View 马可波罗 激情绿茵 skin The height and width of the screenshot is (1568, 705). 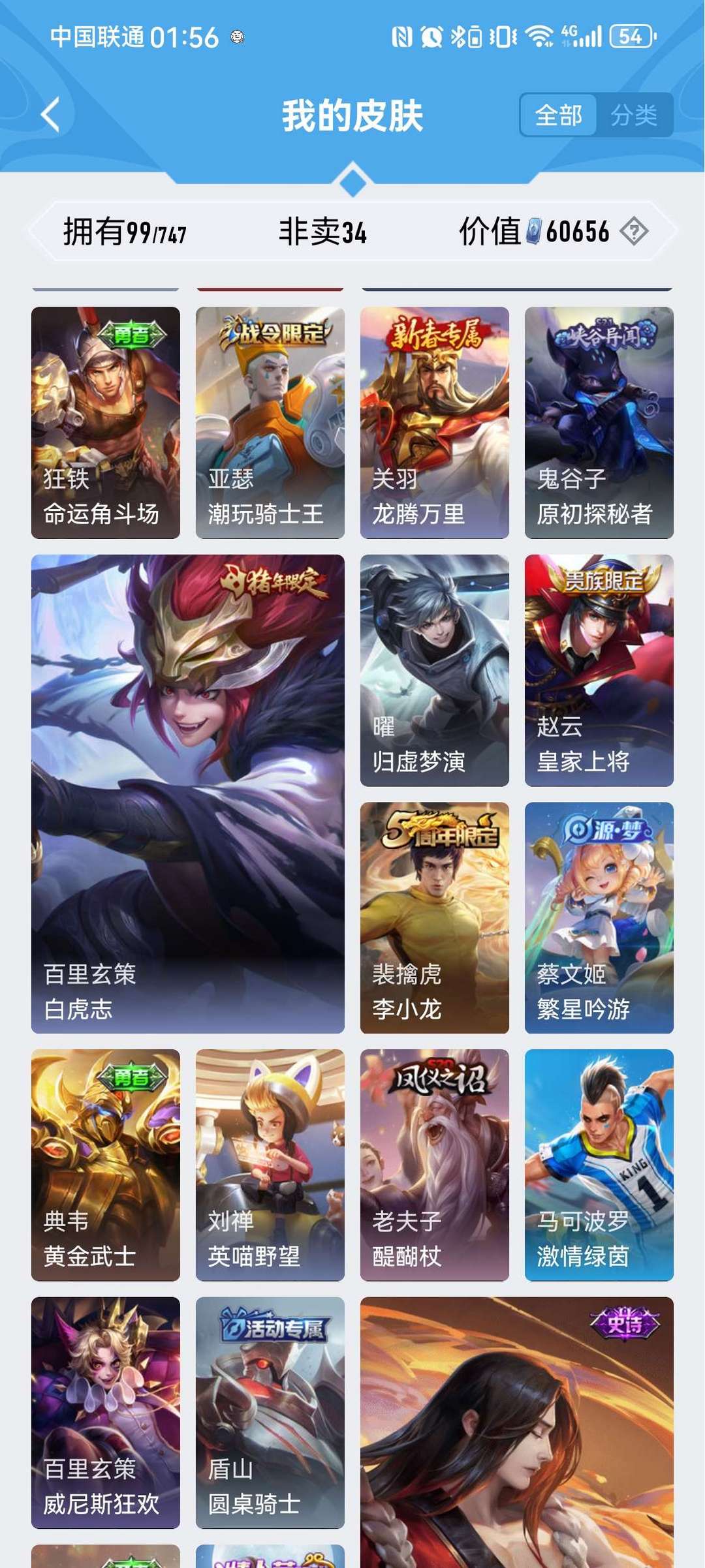[x=599, y=1165]
